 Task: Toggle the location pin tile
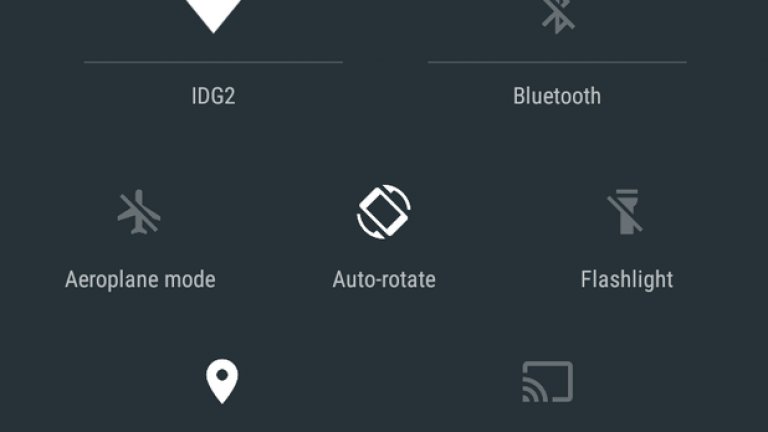click(x=221, y=382)
